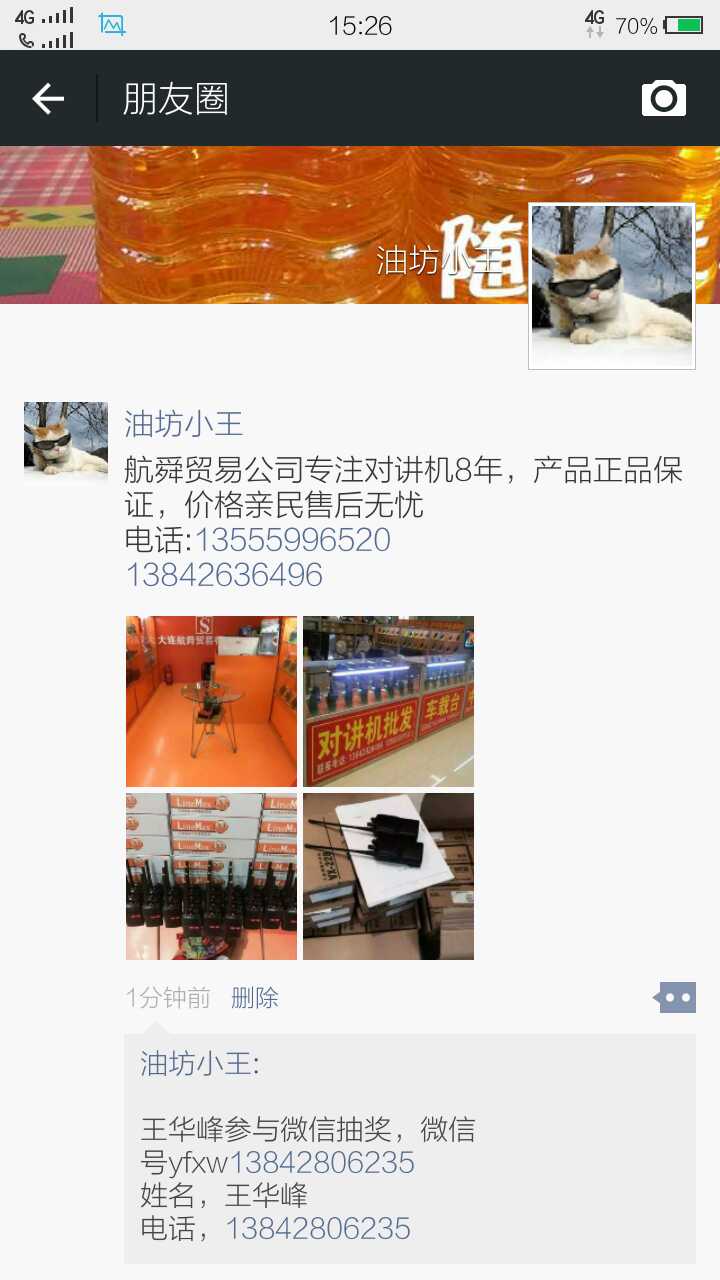View the photo of walkie-talkie on paper
Image resolution: width=720 pixels, height=1280 pixels.
(388, 876)
